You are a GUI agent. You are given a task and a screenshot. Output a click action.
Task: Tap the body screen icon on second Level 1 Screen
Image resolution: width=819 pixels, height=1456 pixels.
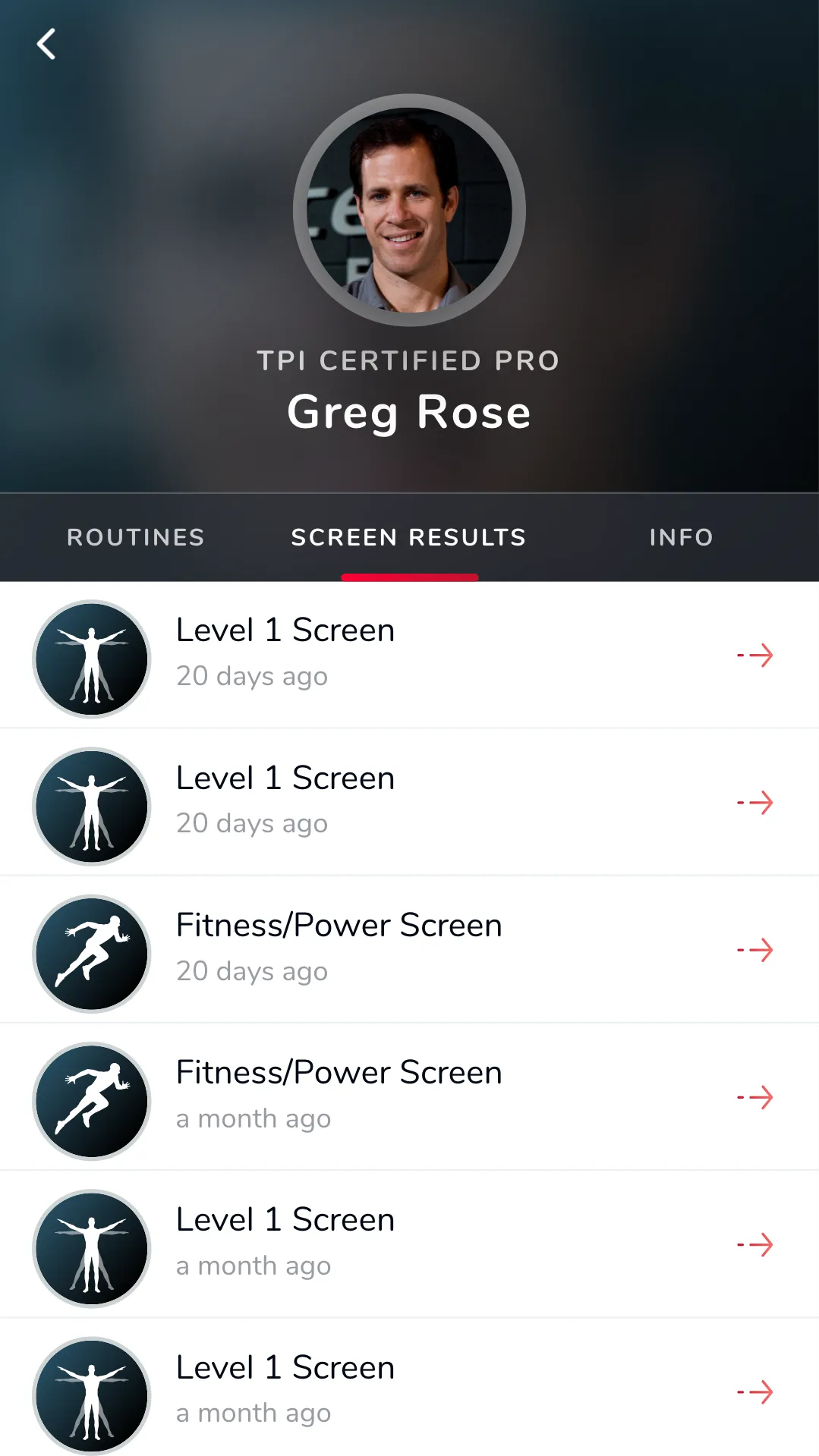point(91,805)
